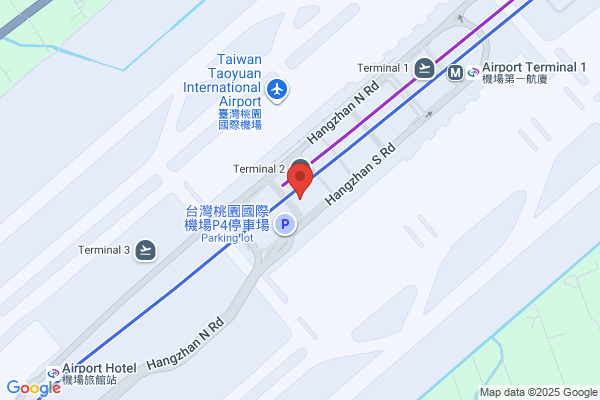The width and height of the screenshot is (600, 400).
Task: Tap the red location pin at Terminal 2
Action: (x=300, y=180)
